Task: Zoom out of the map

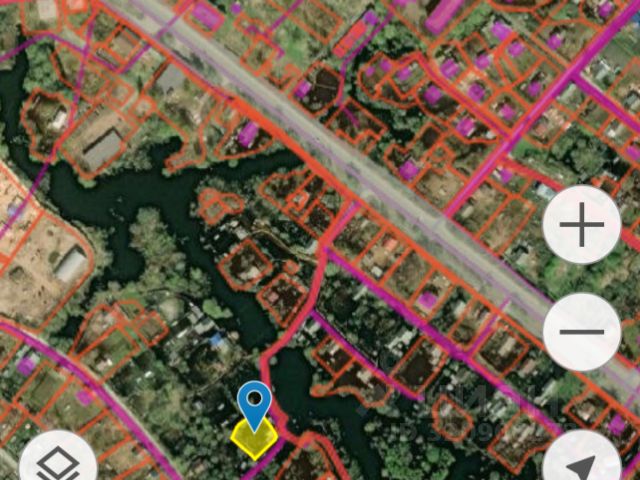Action: point(582,331)
